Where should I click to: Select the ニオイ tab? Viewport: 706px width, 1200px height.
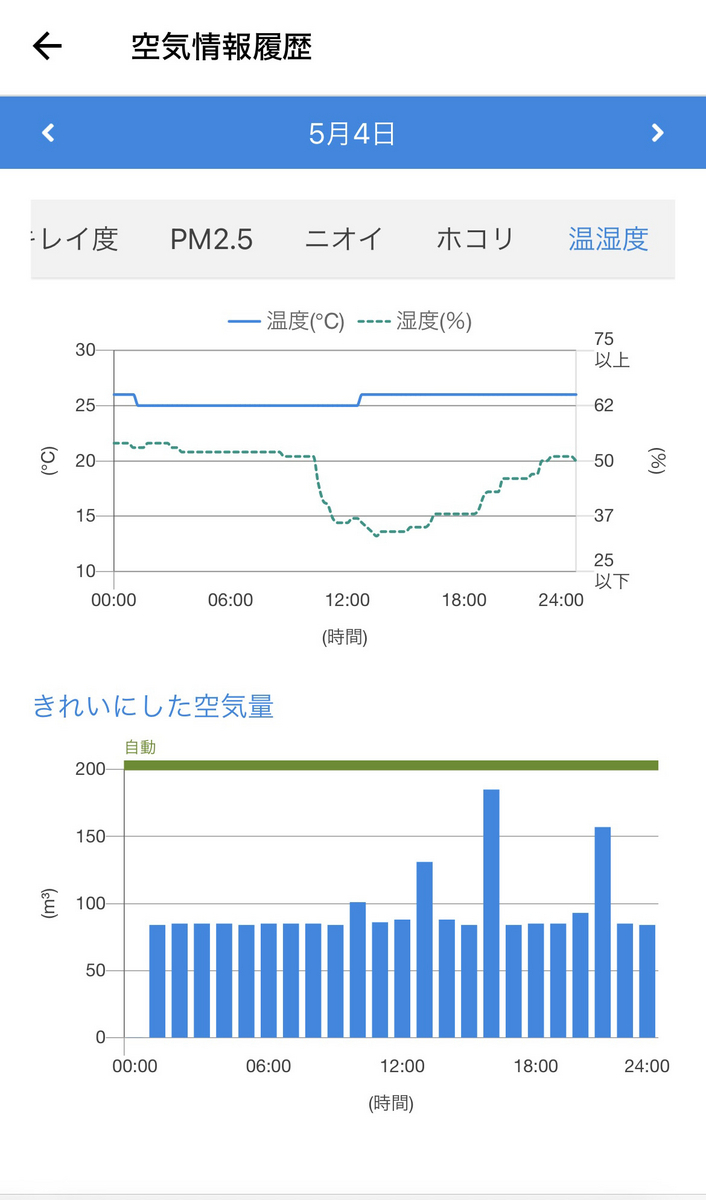click(344, 239)
